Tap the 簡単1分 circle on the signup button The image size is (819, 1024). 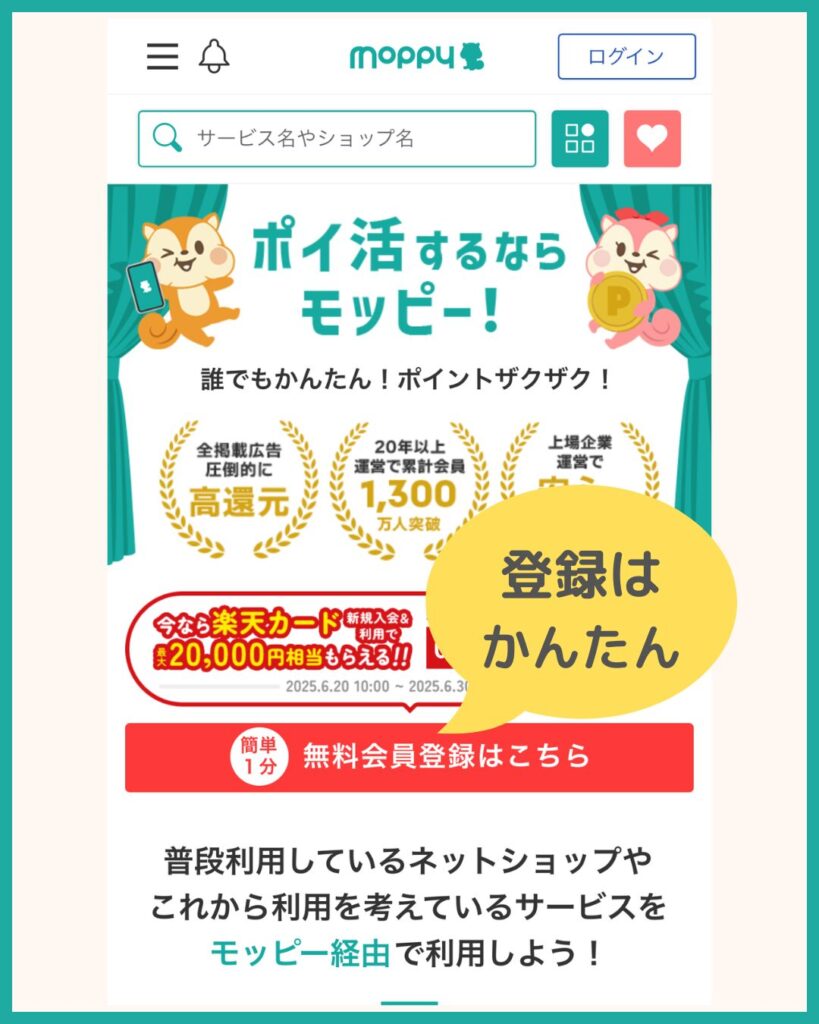pyautogui.click(x=258, y=758)
